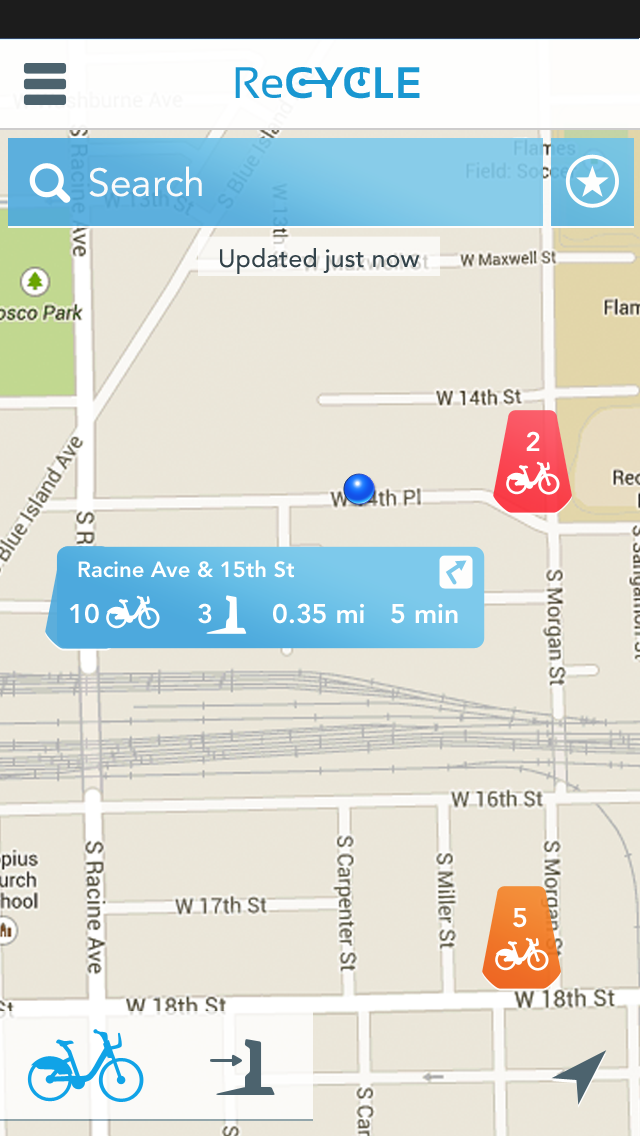Open the Racine Ave & 15th St station card
This screenshot has width=640, height=1136.
click(x=265, y=597)
